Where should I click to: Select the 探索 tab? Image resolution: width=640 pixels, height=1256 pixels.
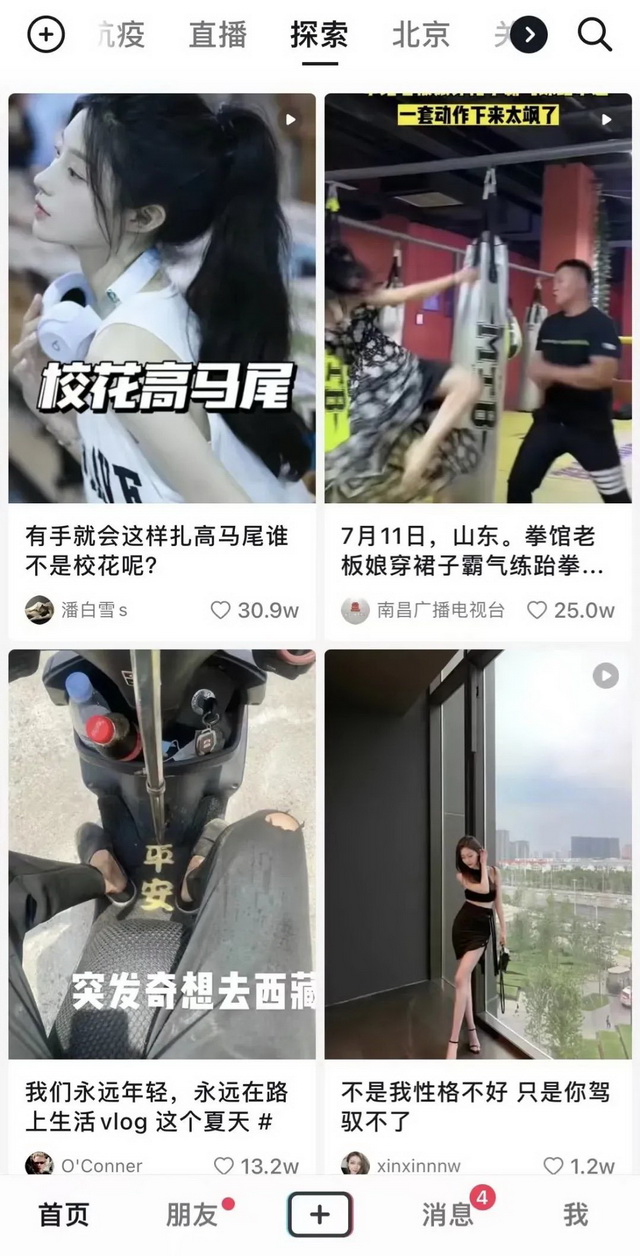tap(319, 36)
